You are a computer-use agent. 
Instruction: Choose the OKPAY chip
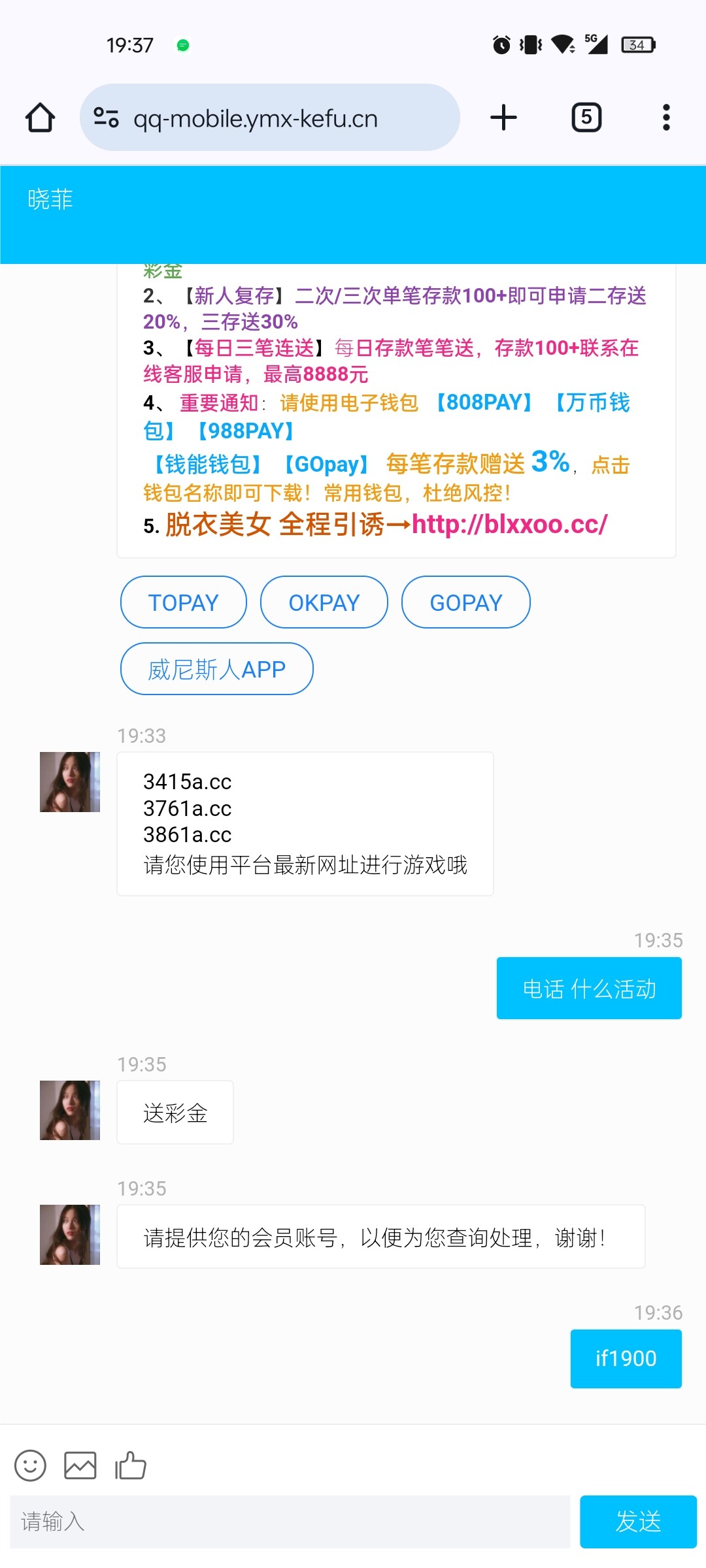click(x=324, y=602)
